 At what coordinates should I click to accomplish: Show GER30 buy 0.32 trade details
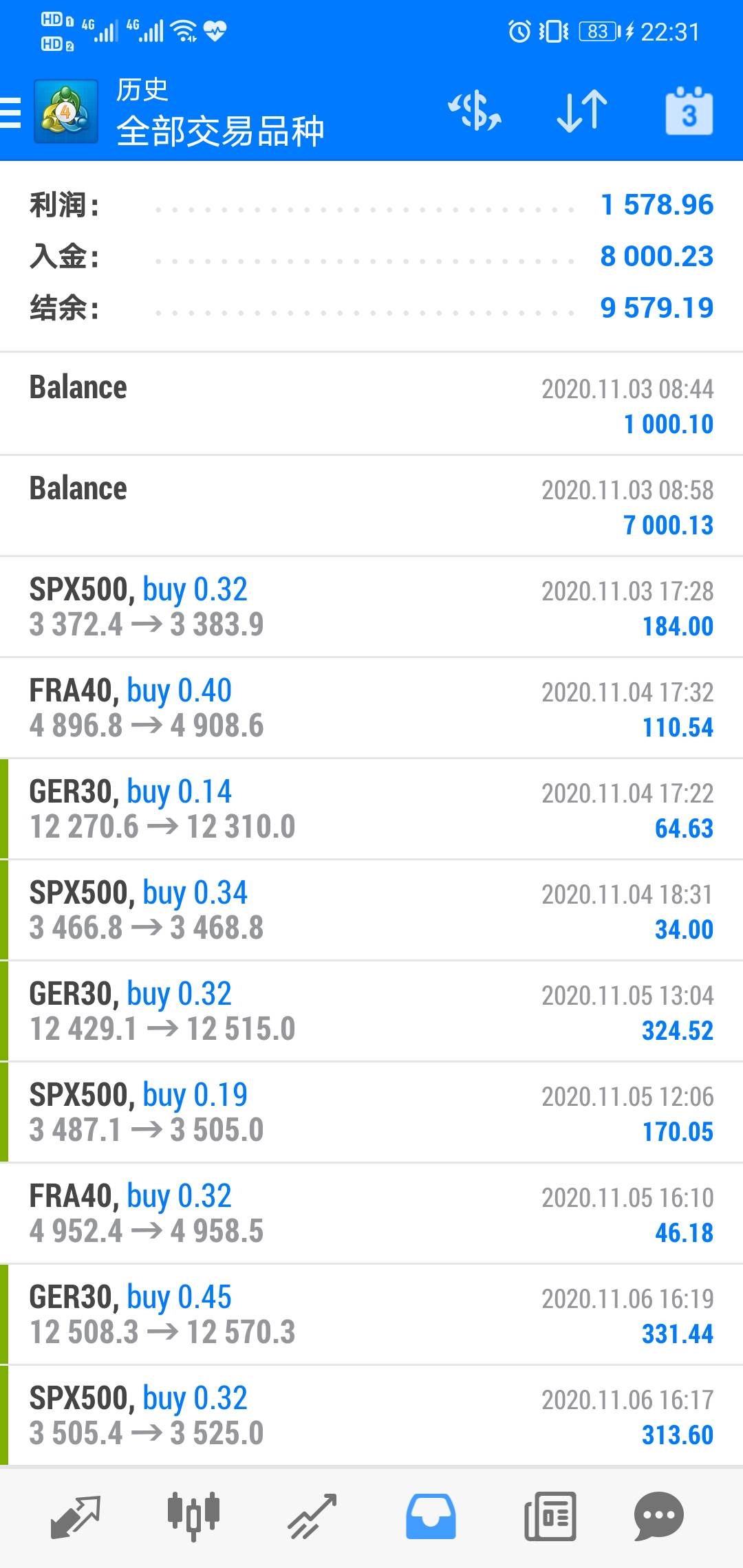point(371,1012)
